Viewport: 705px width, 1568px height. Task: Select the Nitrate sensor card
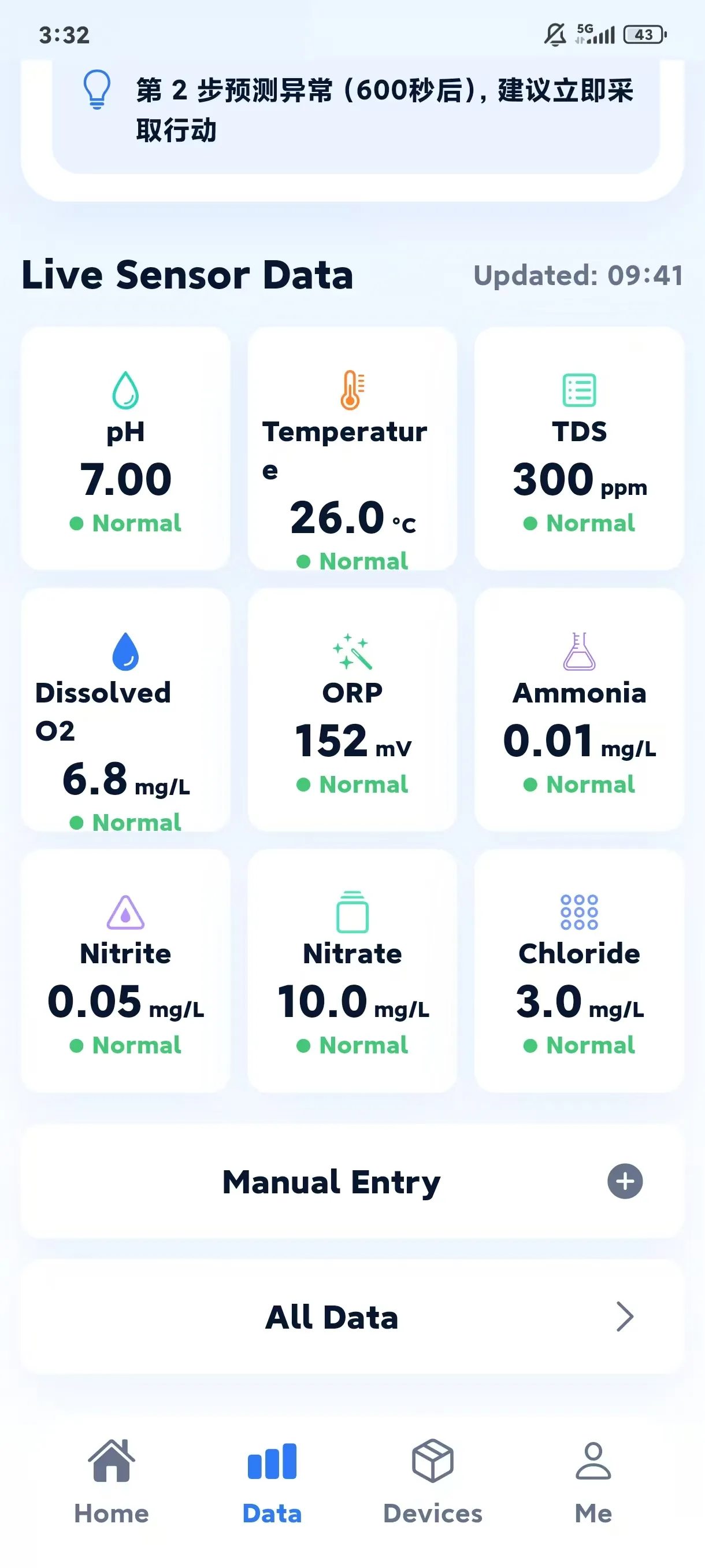(x=352, y=970)
